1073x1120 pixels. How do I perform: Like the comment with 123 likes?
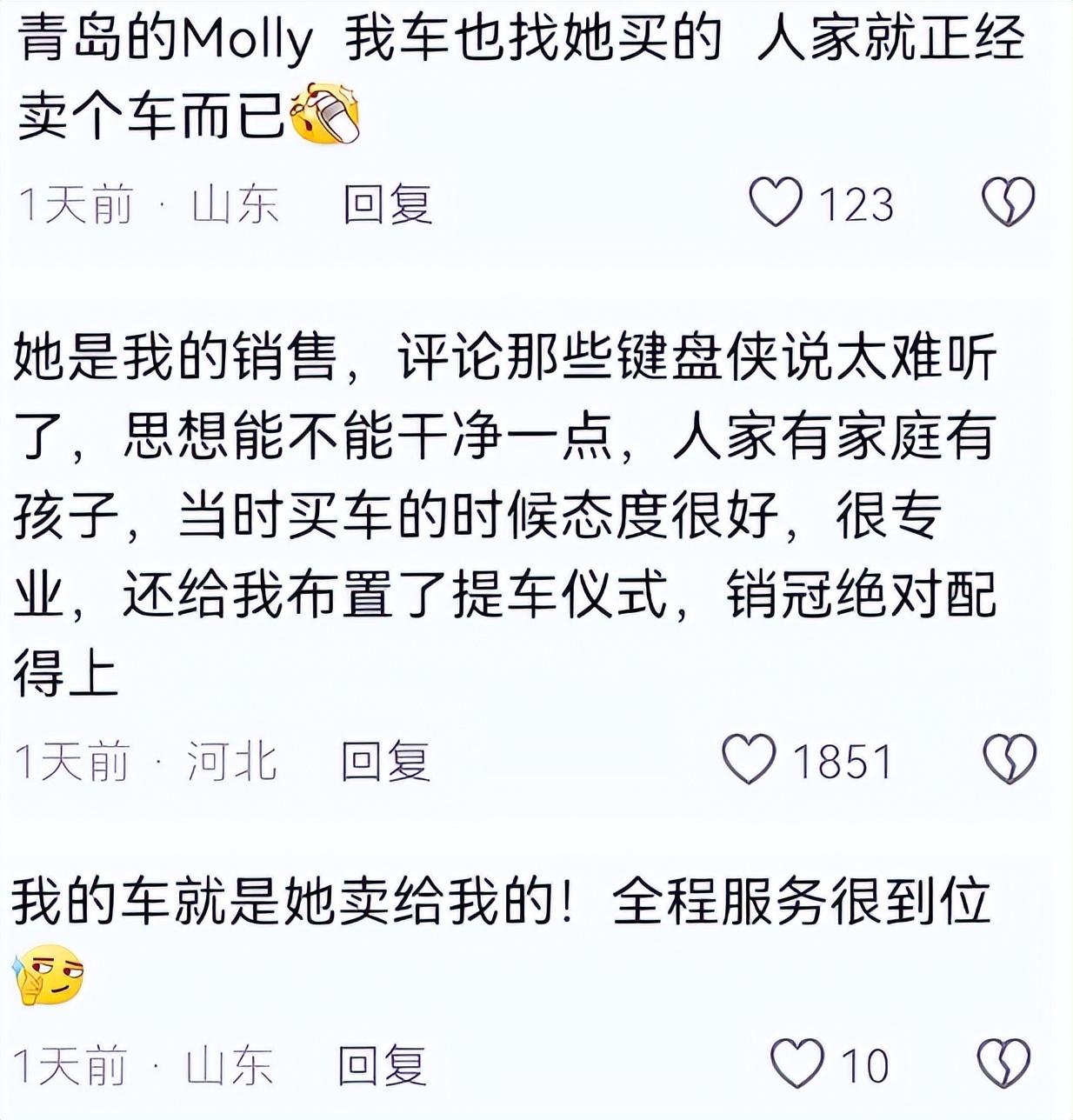pos(775,203)
